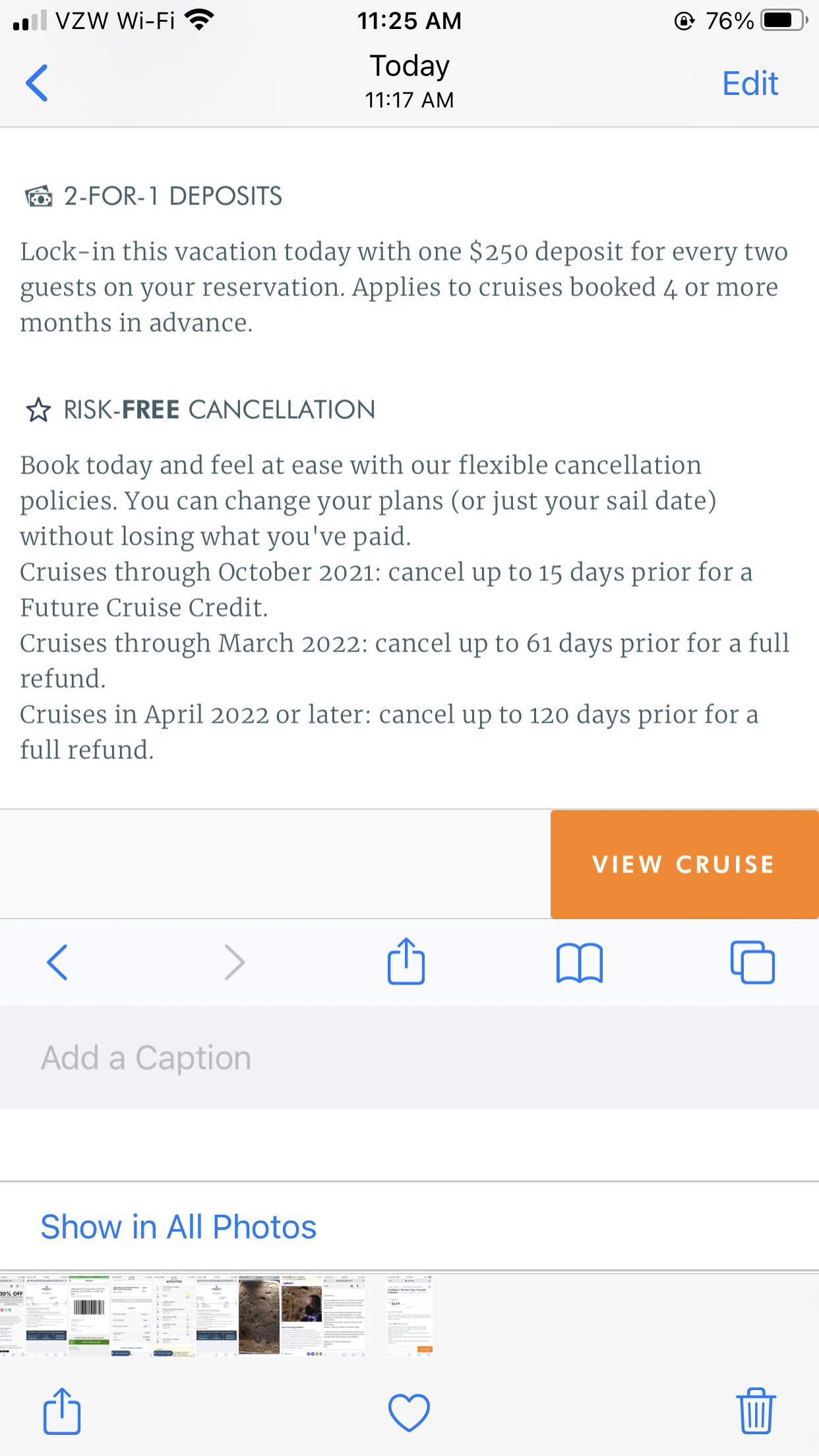
Task: Delete this photo using the trash icon
Action: 756,1411
